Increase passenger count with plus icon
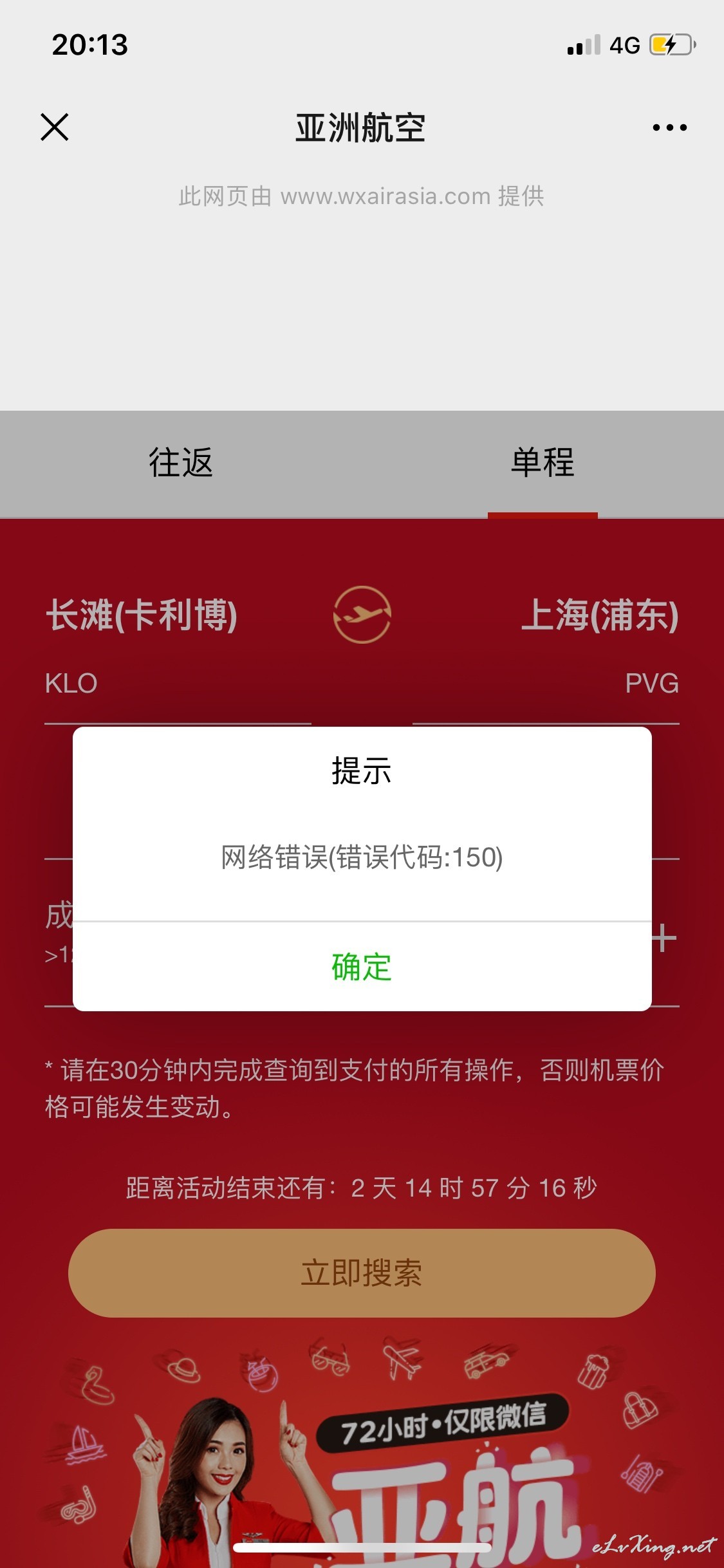This screenshot has width=724, height=1568. point(664,938)
